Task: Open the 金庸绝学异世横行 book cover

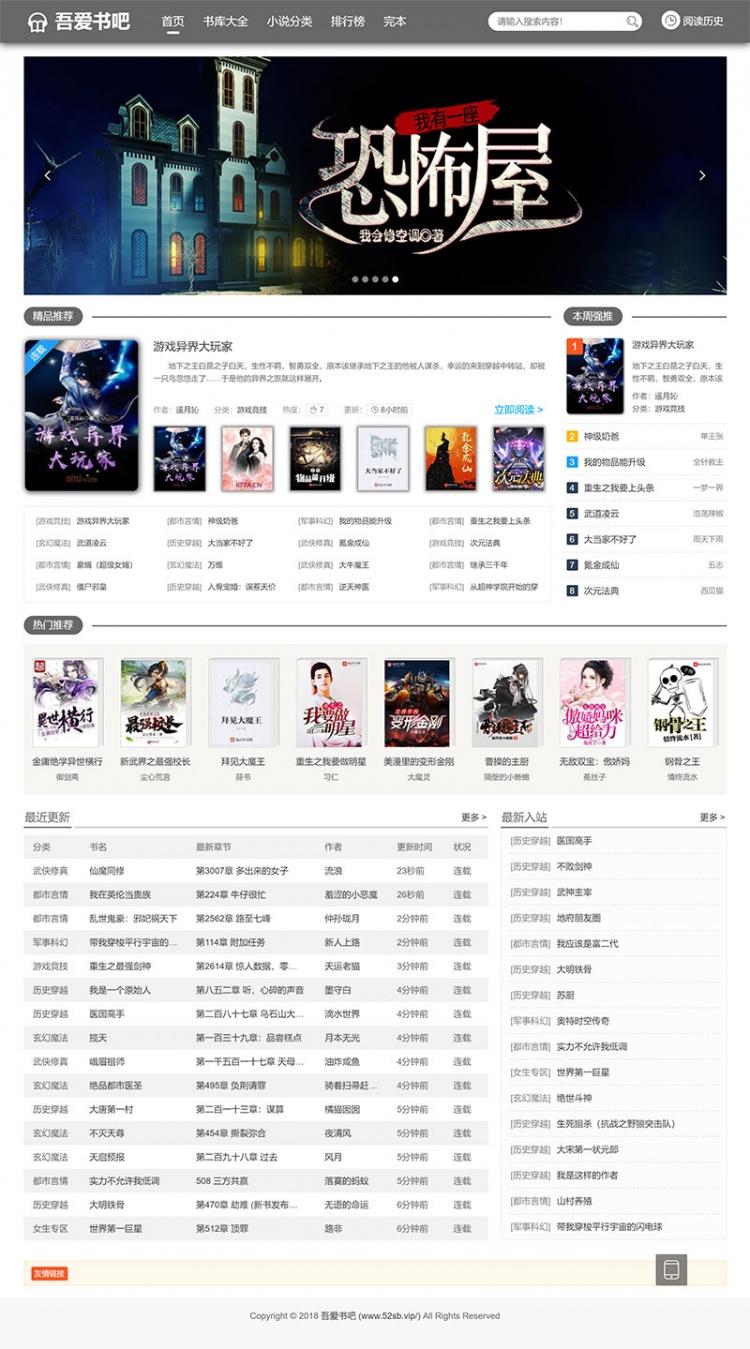Action: coord(67,703)
